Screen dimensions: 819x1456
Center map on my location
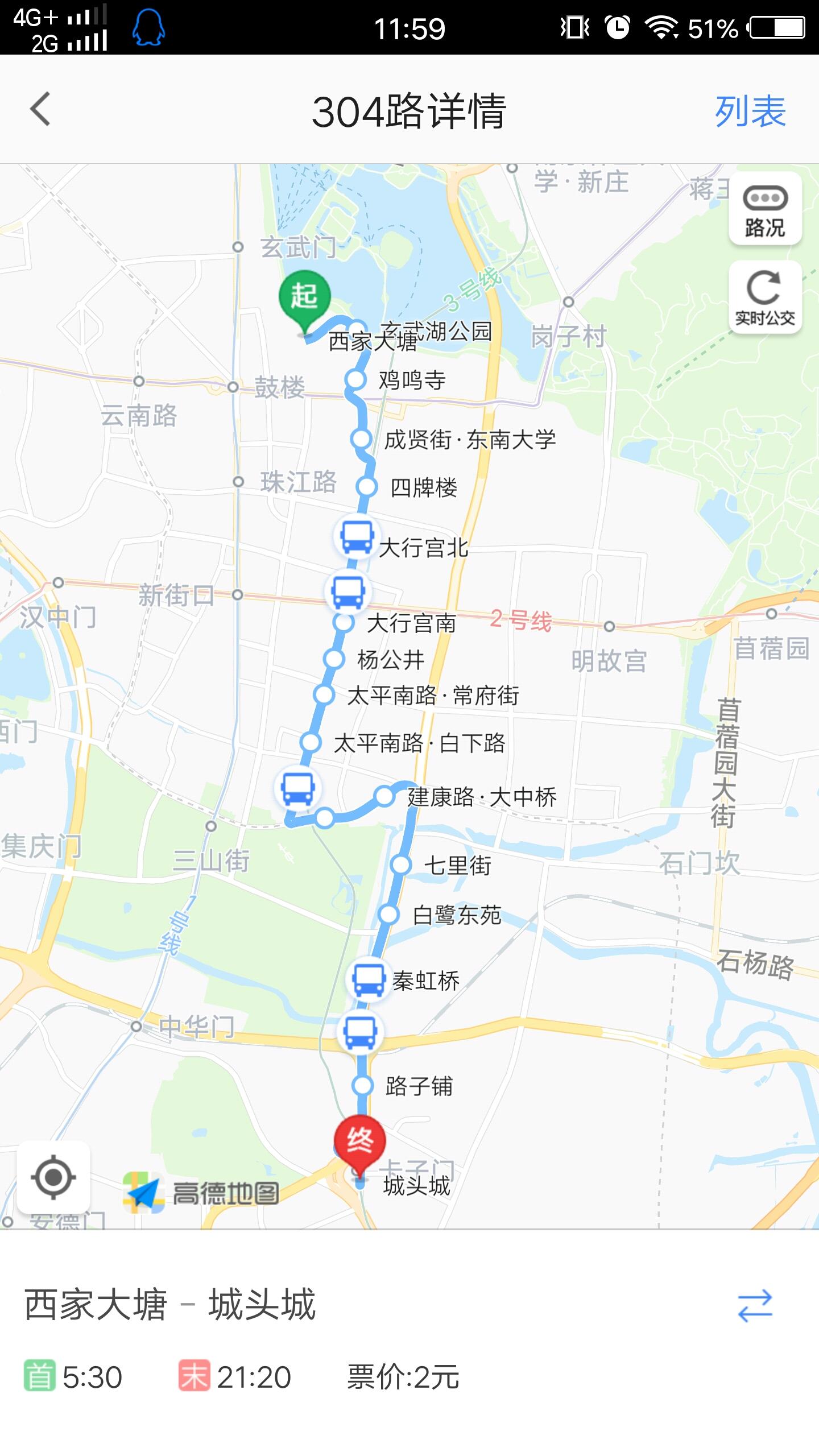tap(53, 1177)
